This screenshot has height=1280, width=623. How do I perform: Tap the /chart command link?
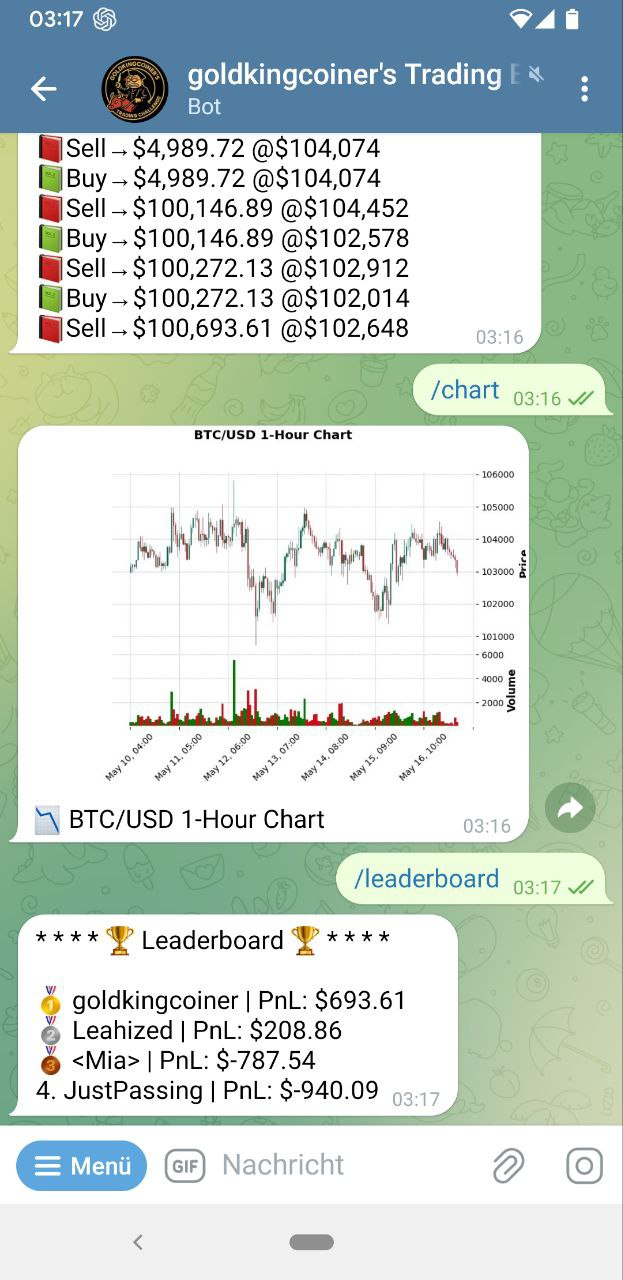[x=464, y=390]
